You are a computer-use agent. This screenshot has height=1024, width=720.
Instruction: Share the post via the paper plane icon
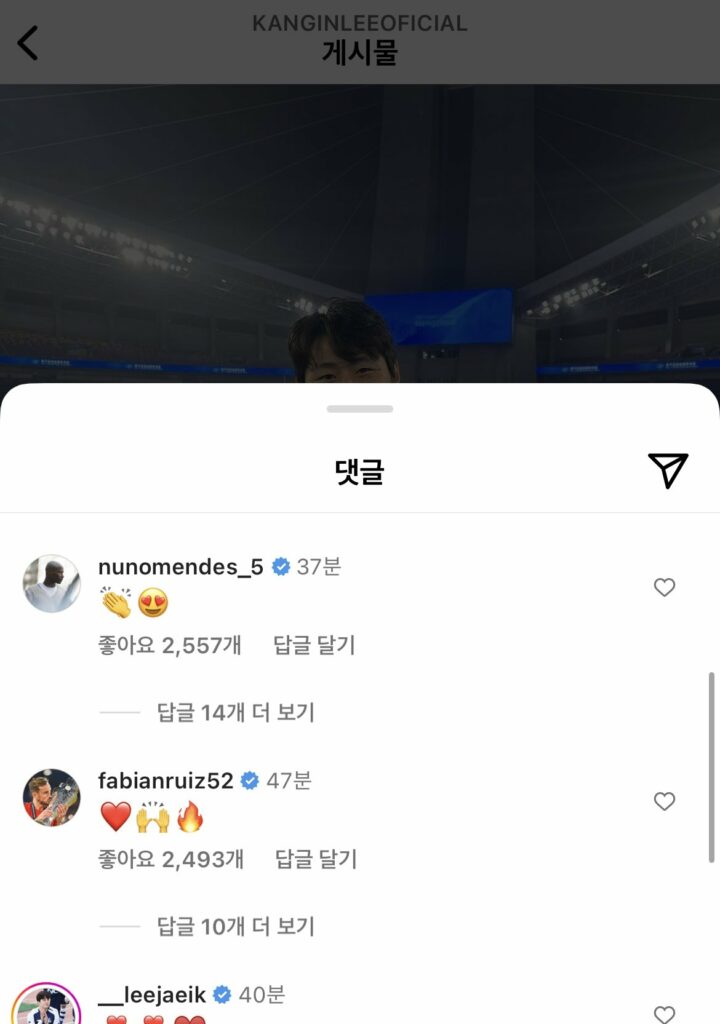[x=667, y=470]
